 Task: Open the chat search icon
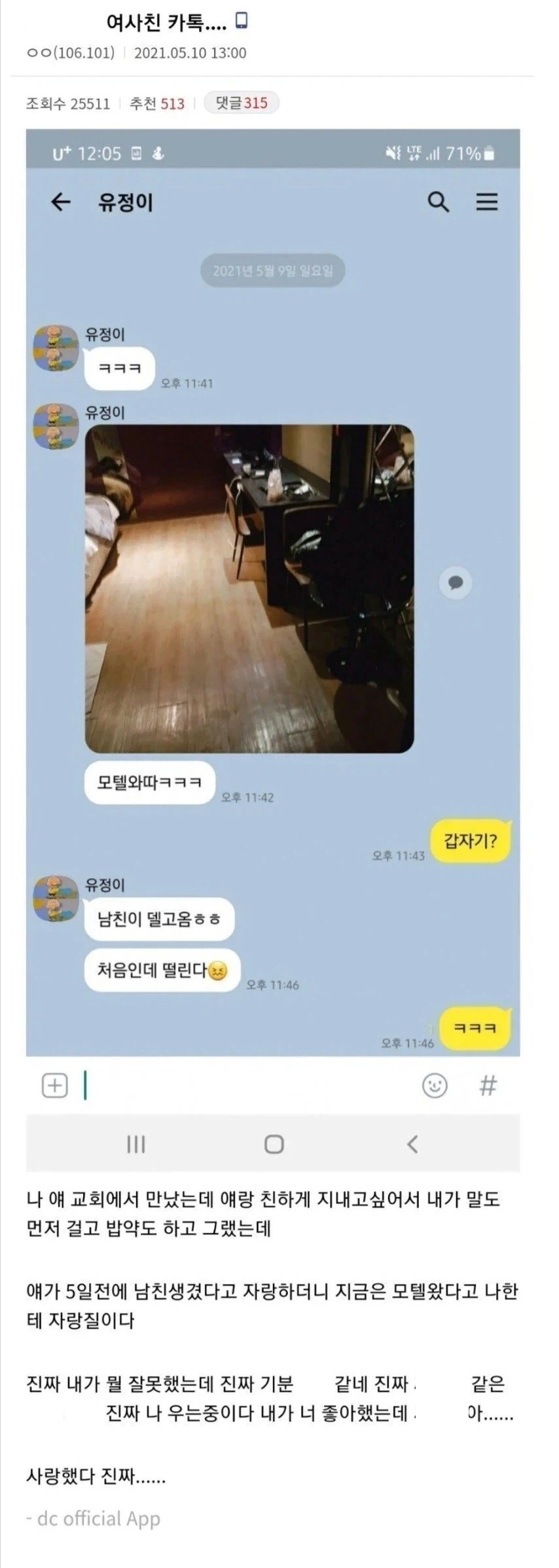coord(437,204)
